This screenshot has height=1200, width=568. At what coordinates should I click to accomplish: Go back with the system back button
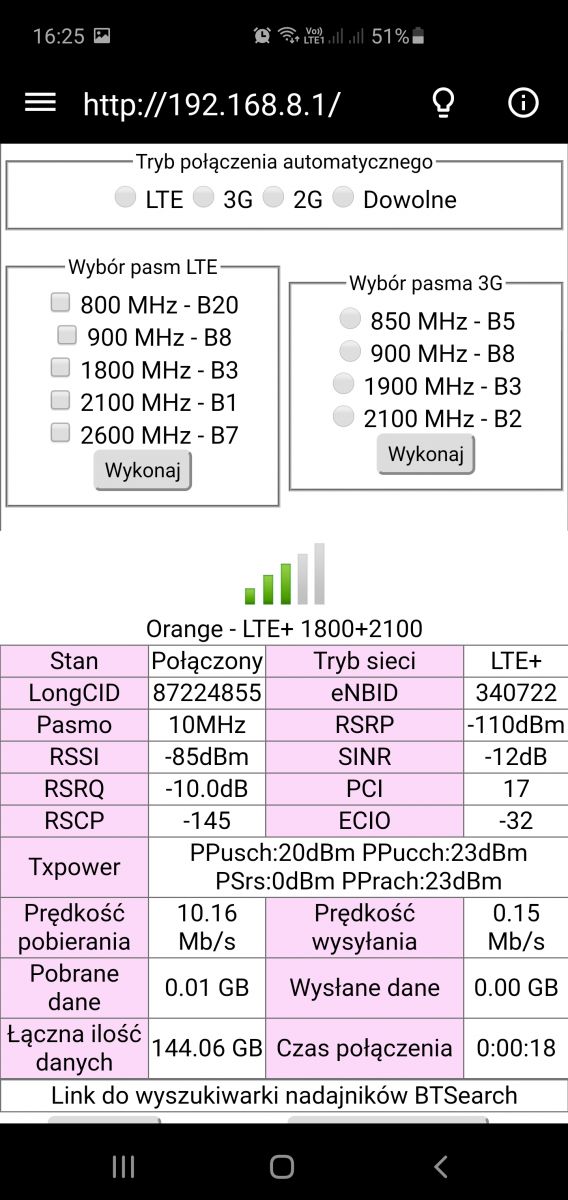[x=441, y=1166]
